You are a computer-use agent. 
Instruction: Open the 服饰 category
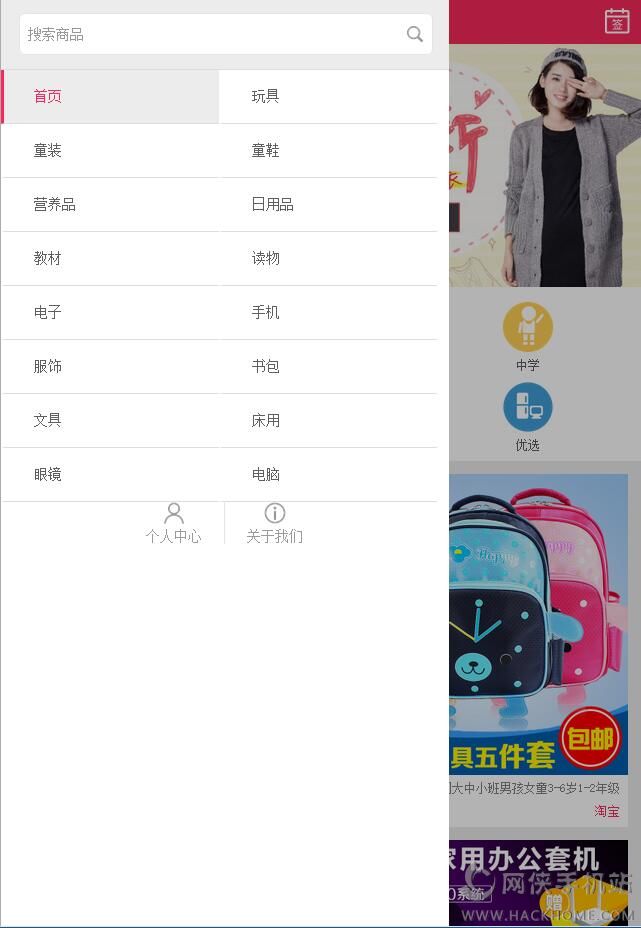point(110,366)
